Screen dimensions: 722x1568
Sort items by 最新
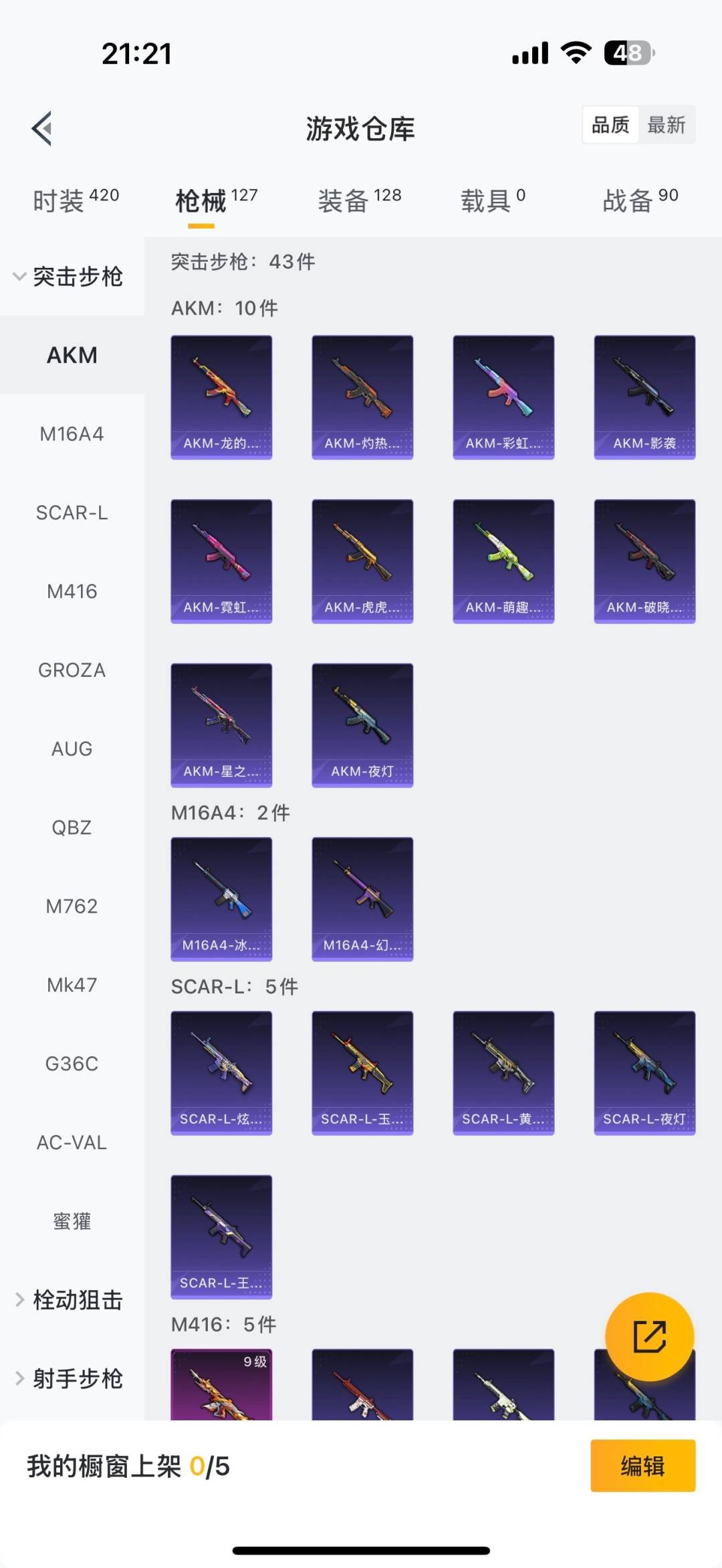tap(666, 125)
